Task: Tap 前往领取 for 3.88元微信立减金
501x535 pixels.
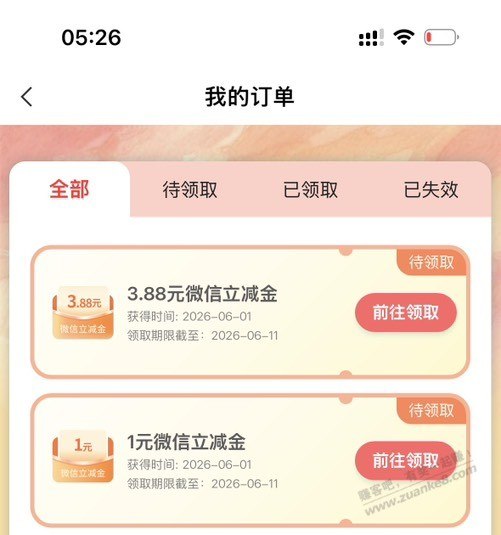Action: tap(406, 312)
